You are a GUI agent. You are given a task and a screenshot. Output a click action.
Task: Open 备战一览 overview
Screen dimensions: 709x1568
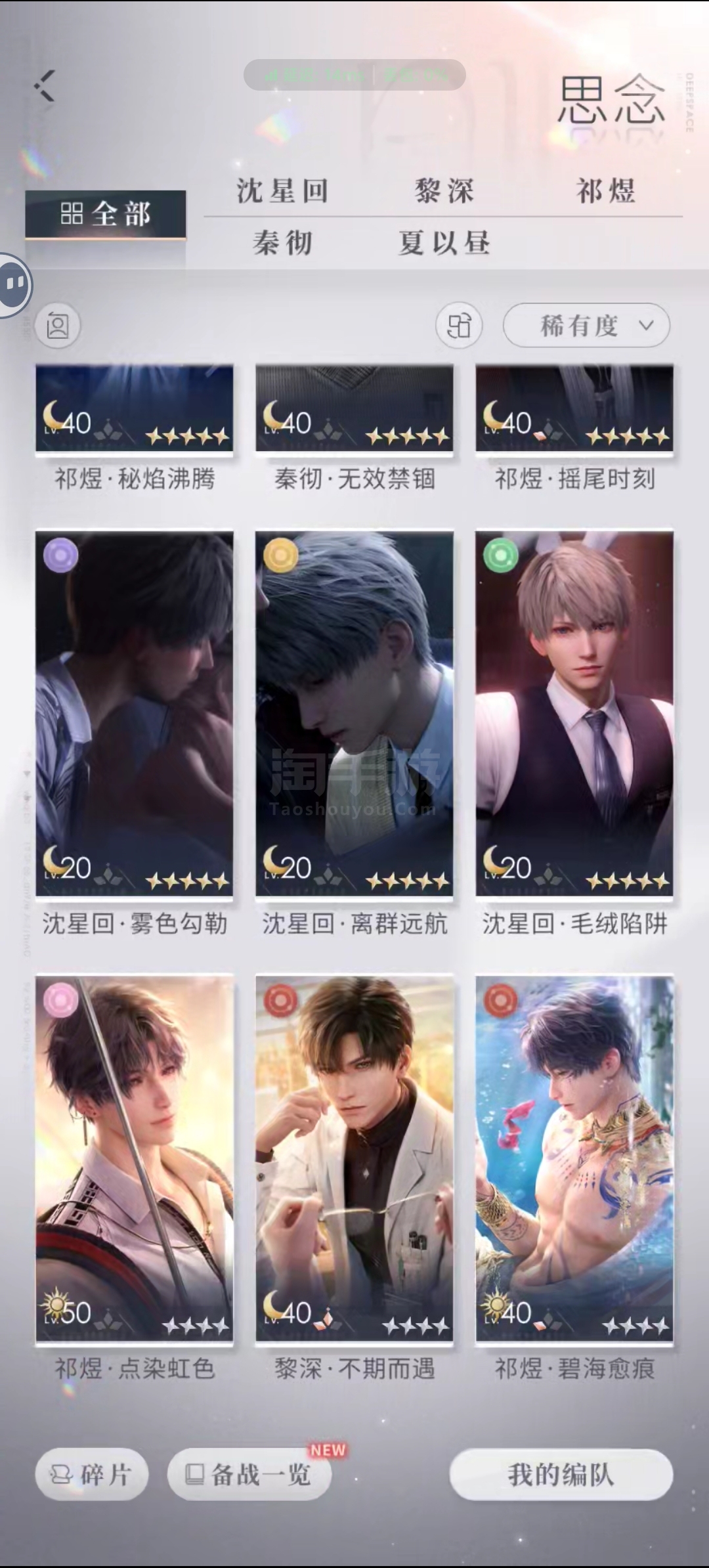click(249, 1474)
